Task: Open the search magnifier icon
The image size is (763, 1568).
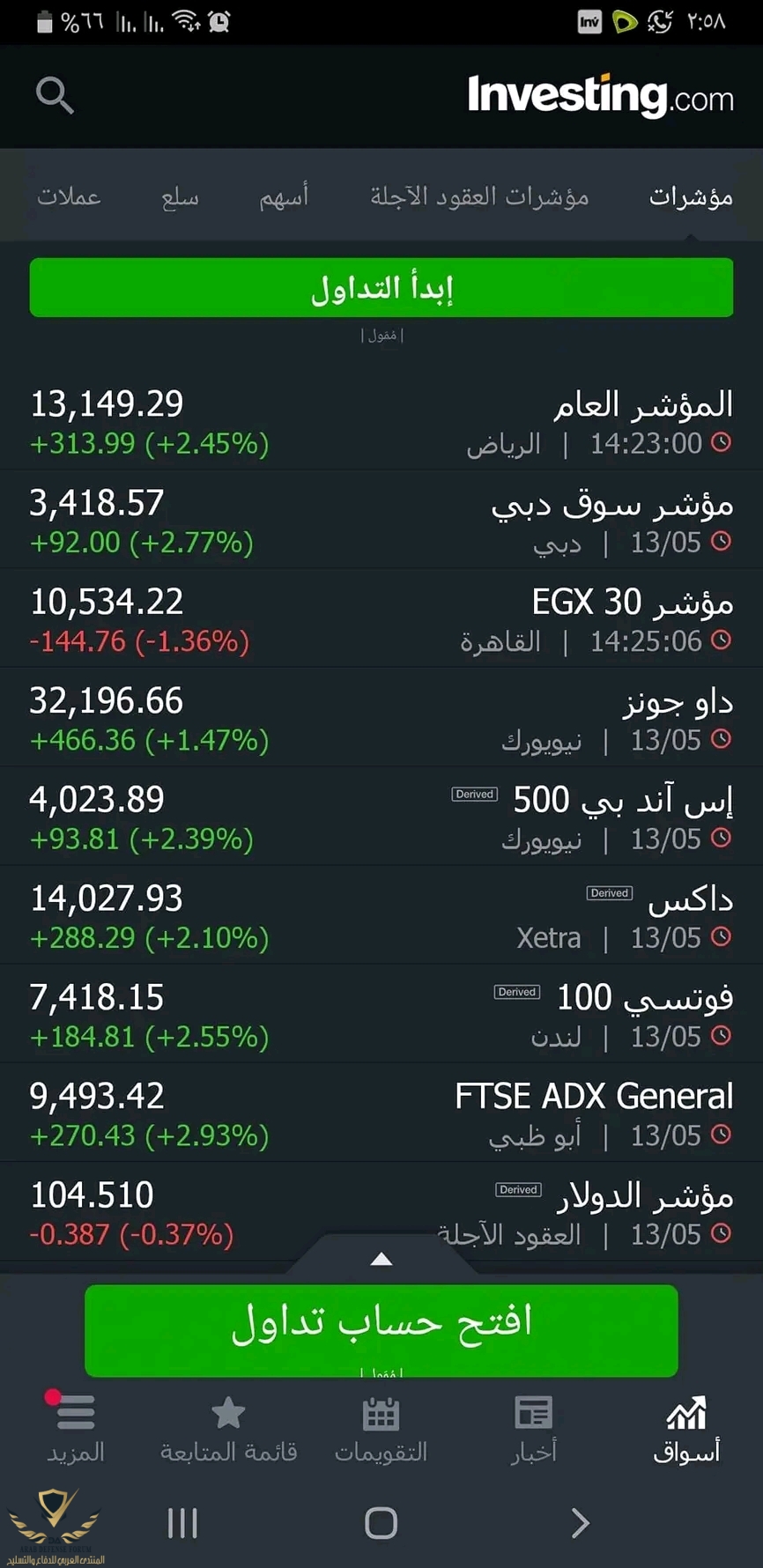Action: (x=55, y=95)
